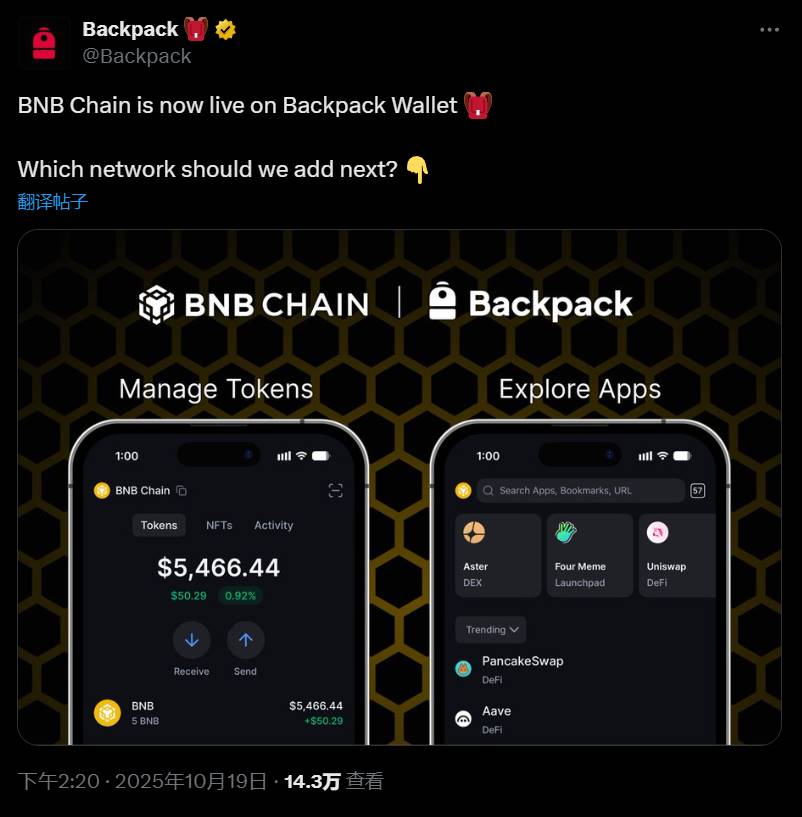This screenshot has height=817, width=802.
Task: Open Backpack's profile avatar
Action: [x=43, y=43]
